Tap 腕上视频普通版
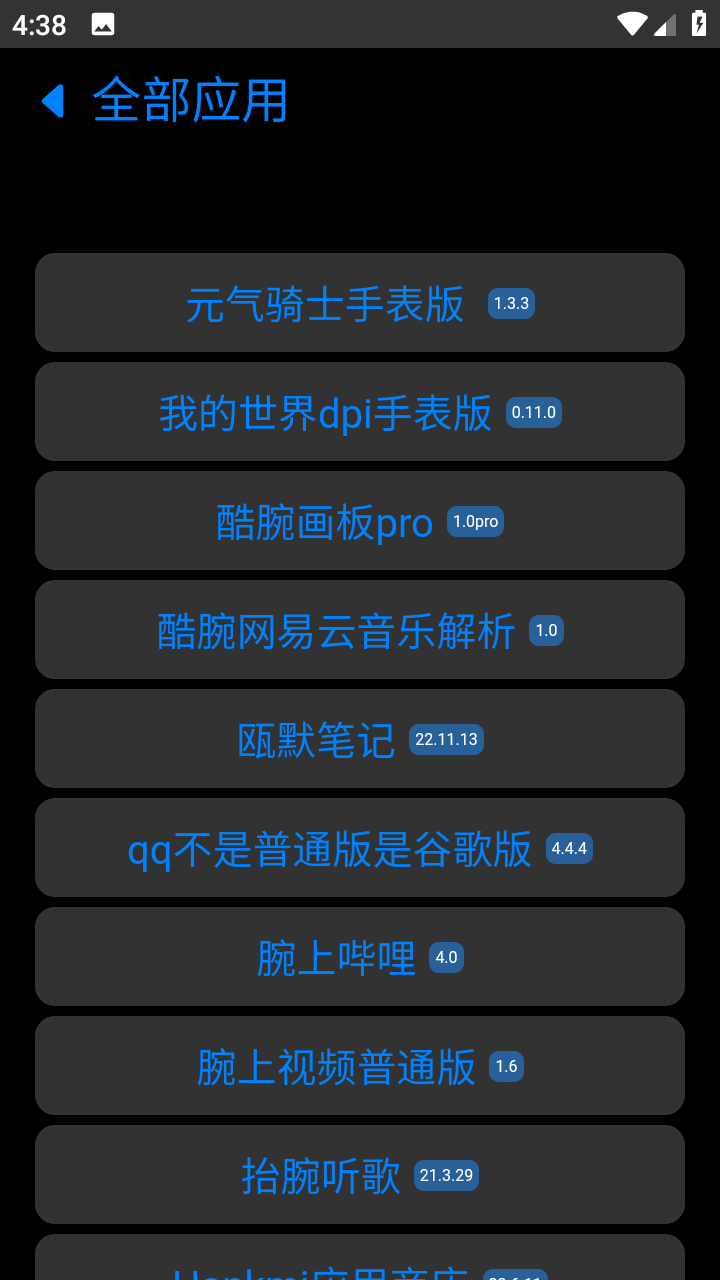Image resolution: width=720 pixels, height=1280 pixels. 360,1066
